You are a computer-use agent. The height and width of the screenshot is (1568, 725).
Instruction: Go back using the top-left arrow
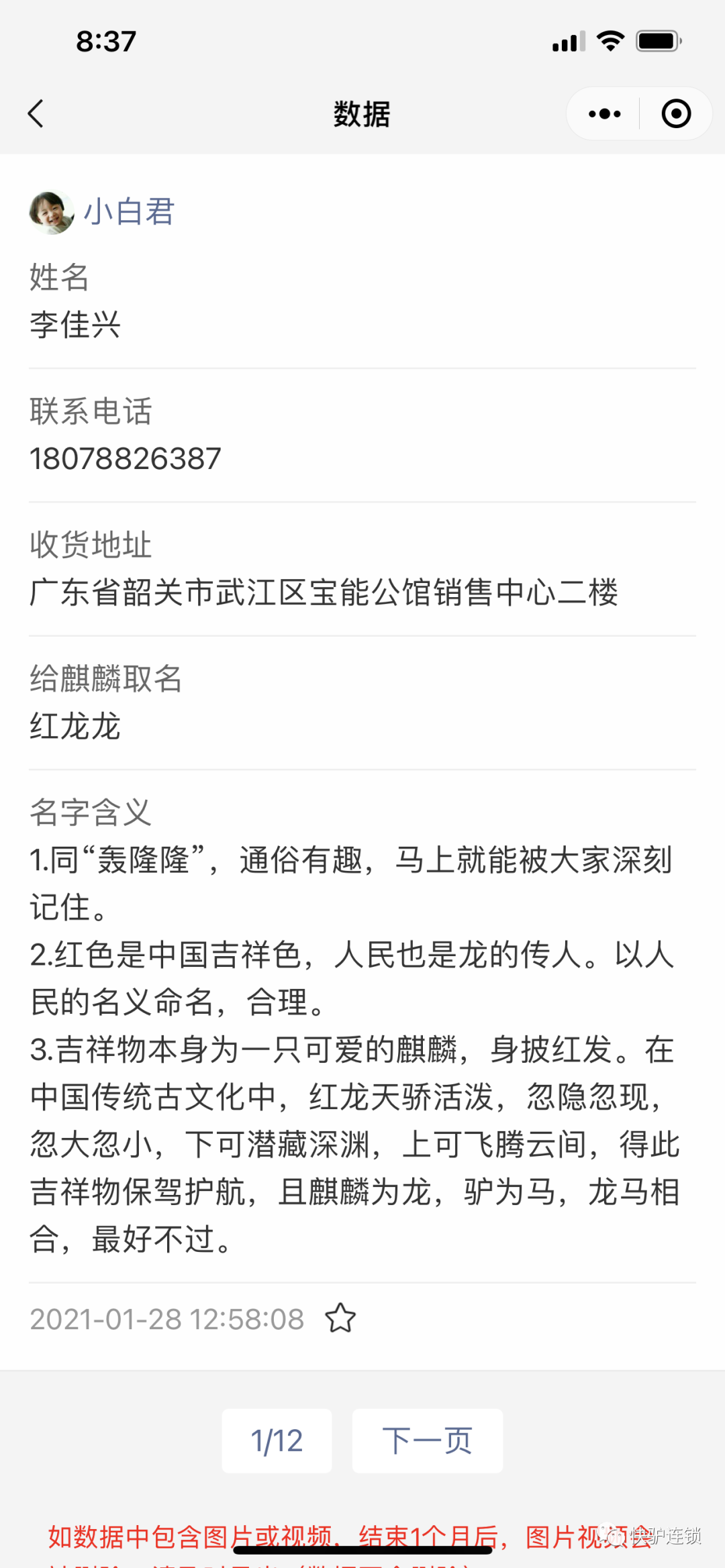pyautogui.click(x=36, y=113)
